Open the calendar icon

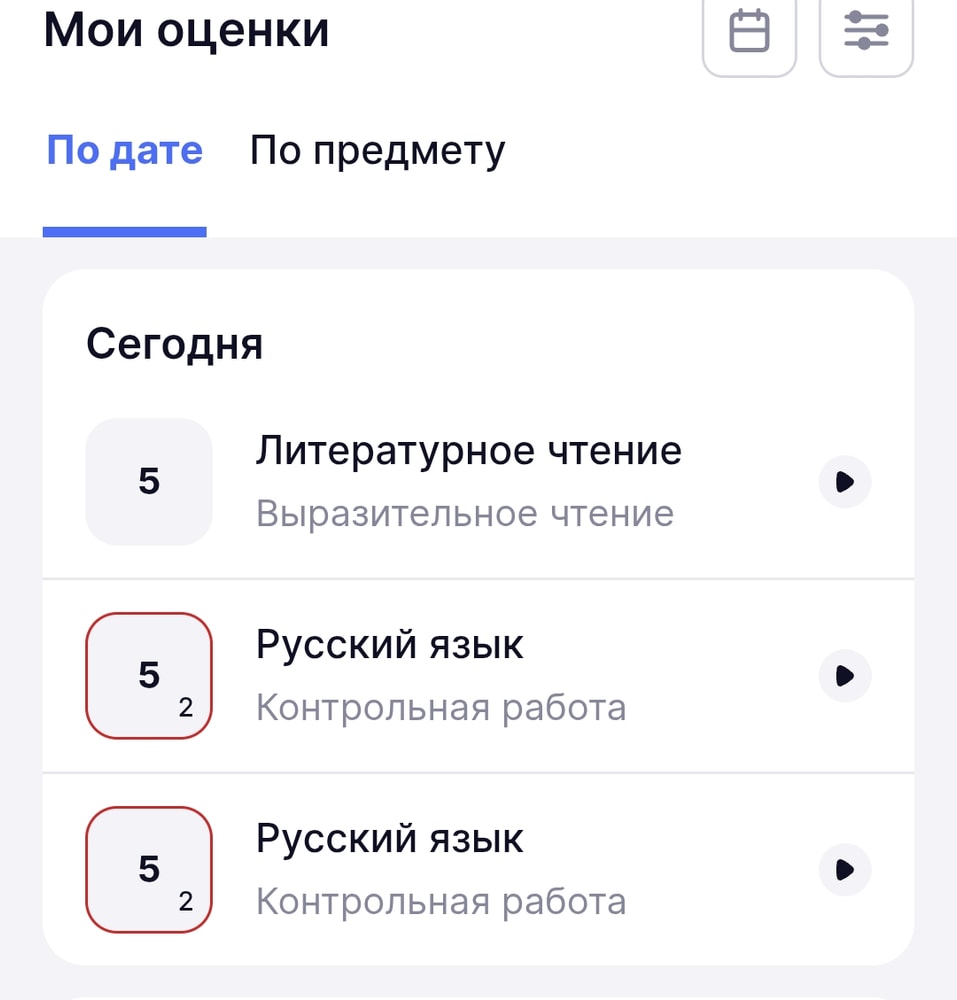[x=749, y=31]
